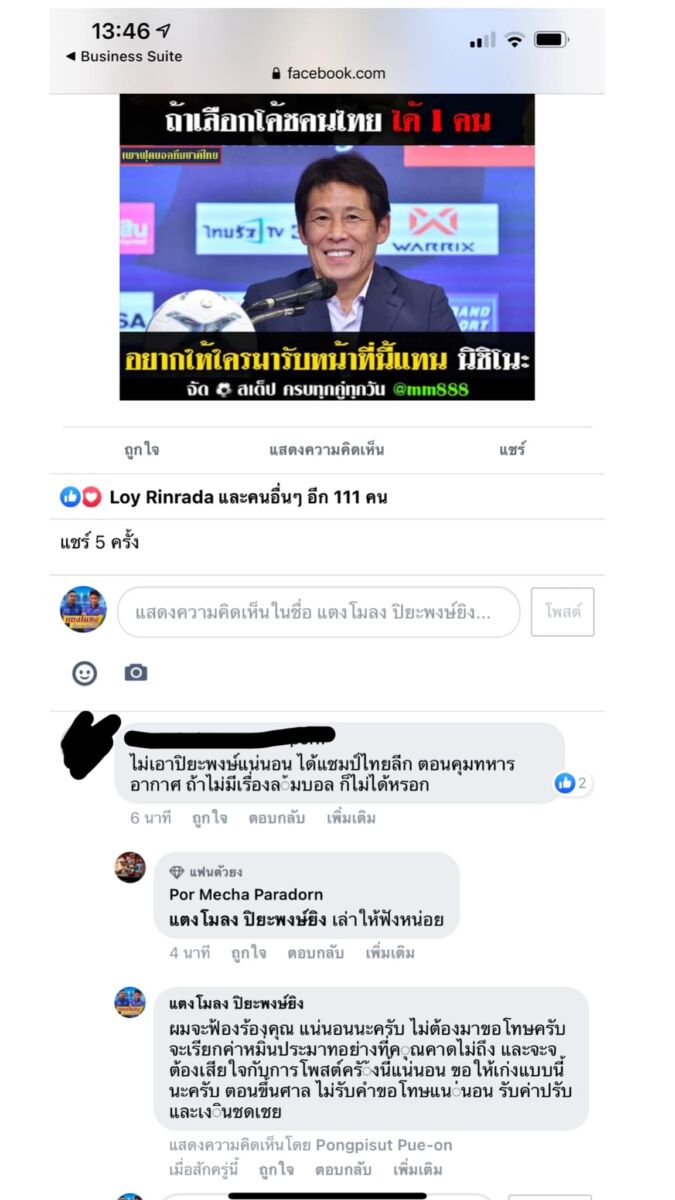Open the emoji picker for comments
Viewport: 675px width, 1200px height.
85,673
